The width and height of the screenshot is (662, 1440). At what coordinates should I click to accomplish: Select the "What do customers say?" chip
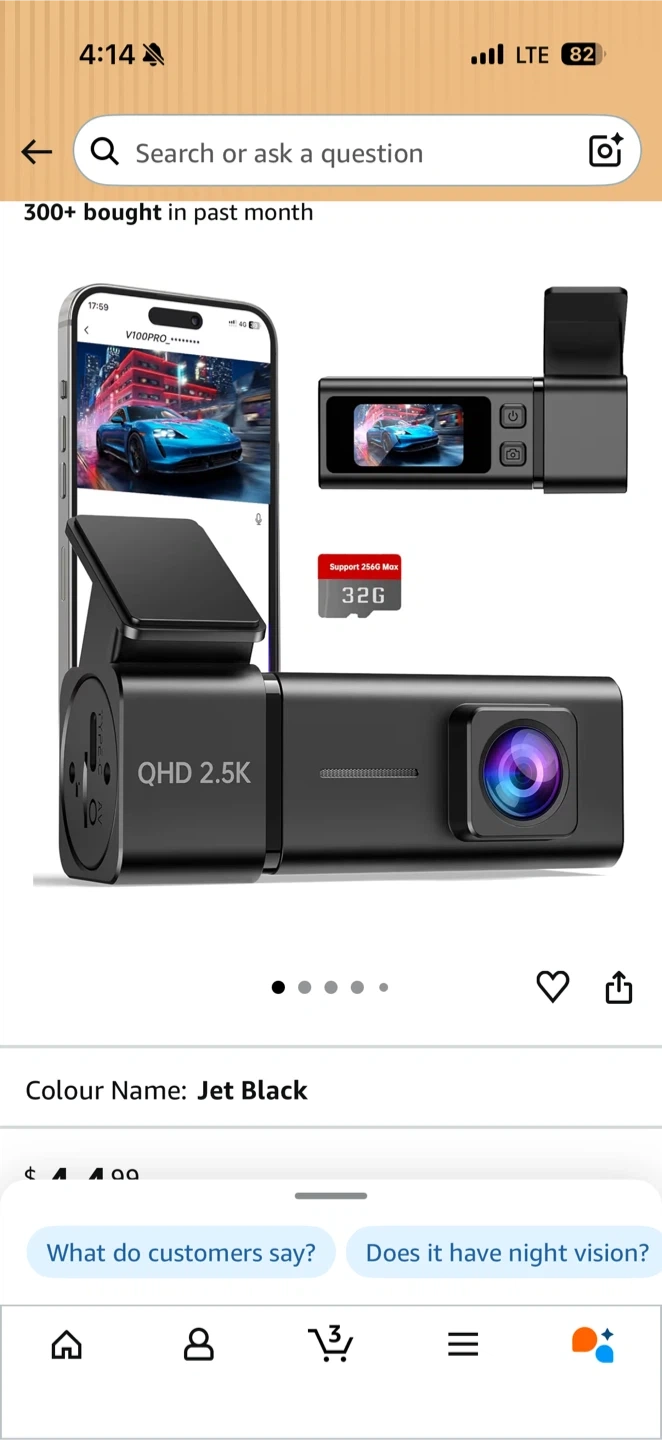coord(181,1253)
